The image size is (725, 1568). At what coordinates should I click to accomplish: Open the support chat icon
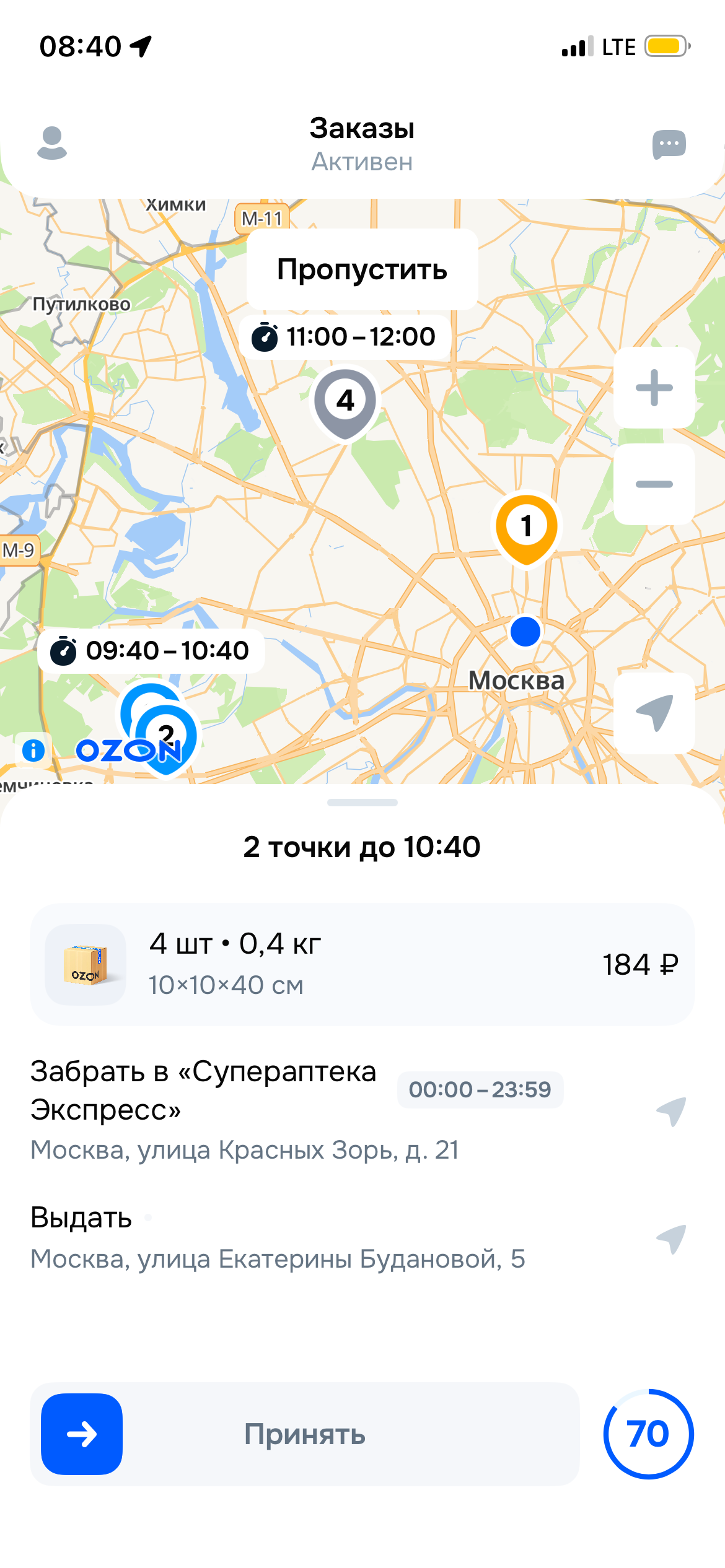(x=669, y=145)
